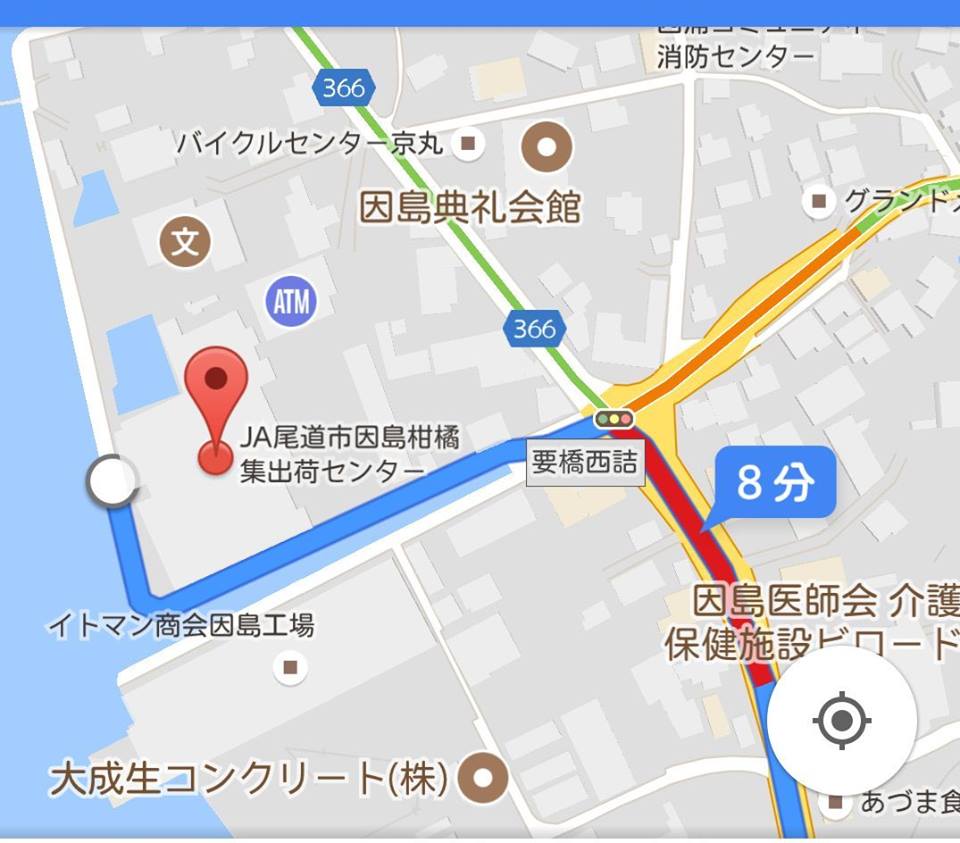This screenshot has width=960, height=843.
Task: Open the 因島典礼会館 place marker
Action: coord(547,148)
